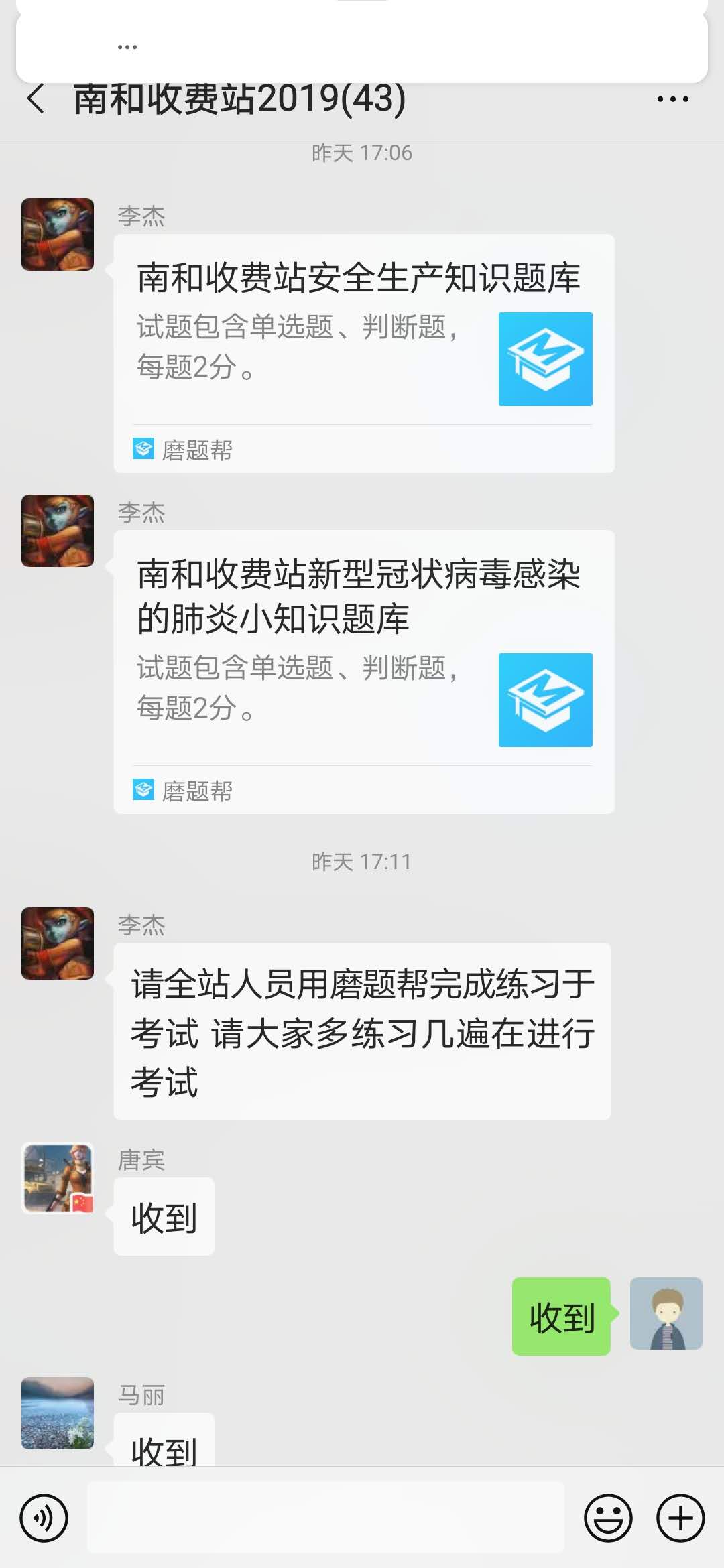Switch to voice message input
The image size is (724, 1568).
(x=44, y=1518)
